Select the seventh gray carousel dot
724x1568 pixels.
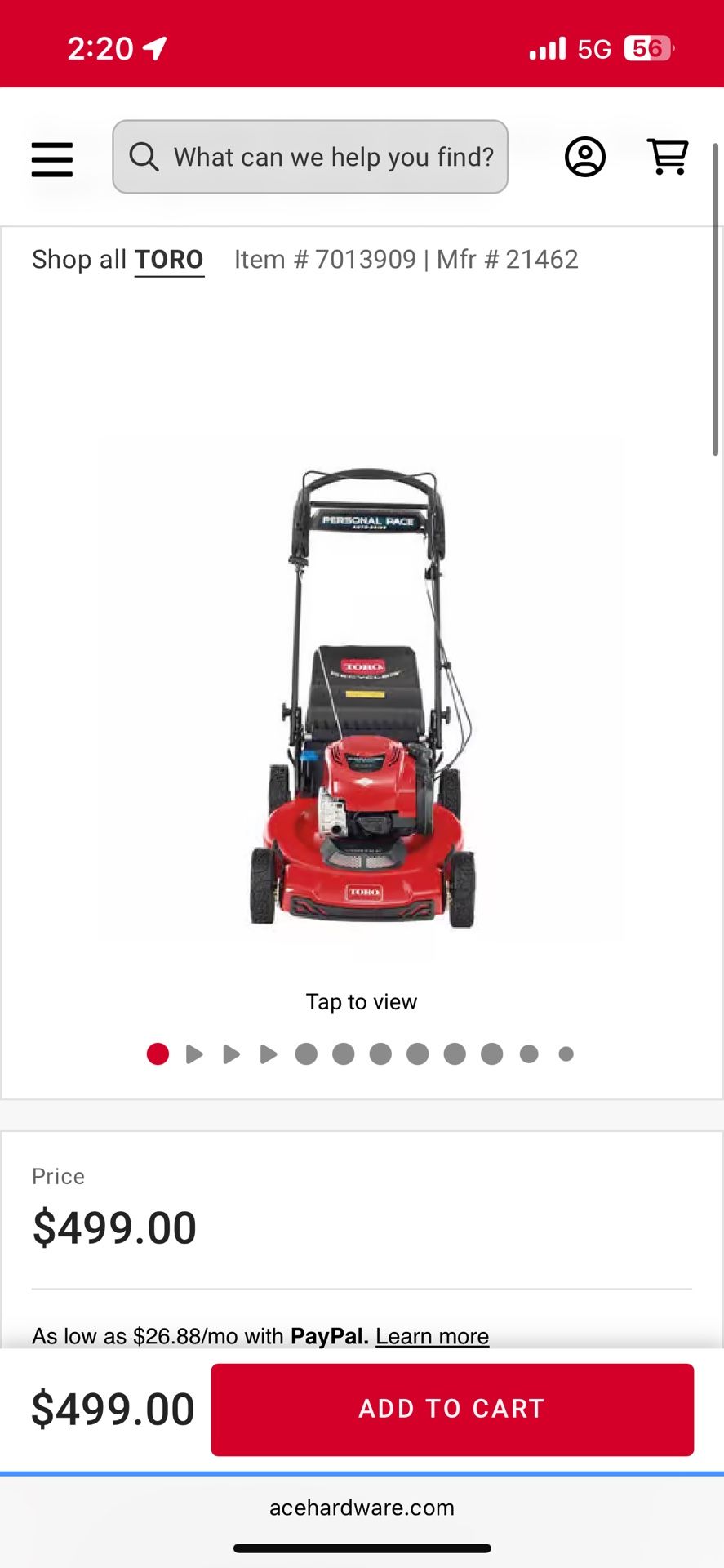(380, 1053)
